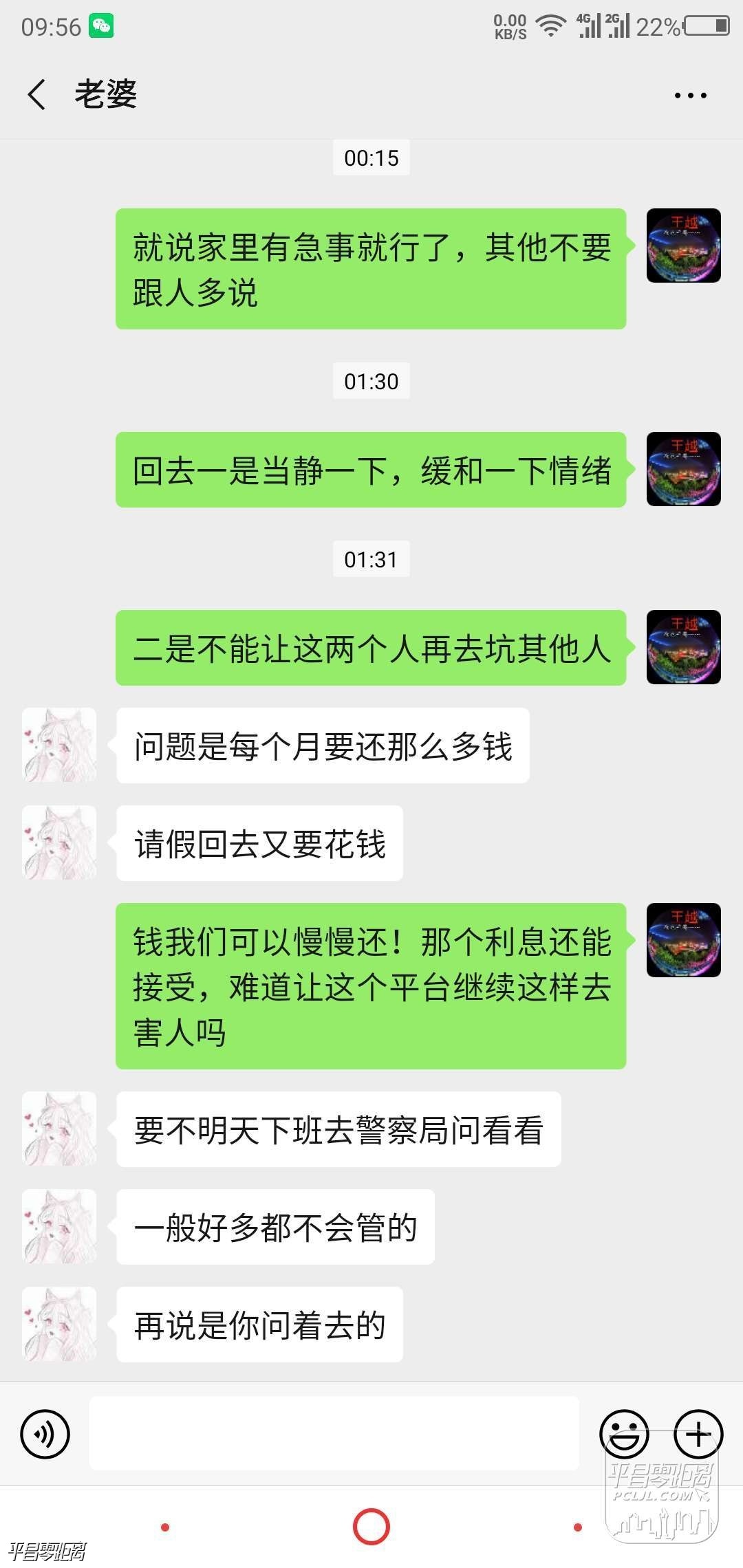
Task: Open the plus attachment menu
Action: click(x=698, y=1435)
